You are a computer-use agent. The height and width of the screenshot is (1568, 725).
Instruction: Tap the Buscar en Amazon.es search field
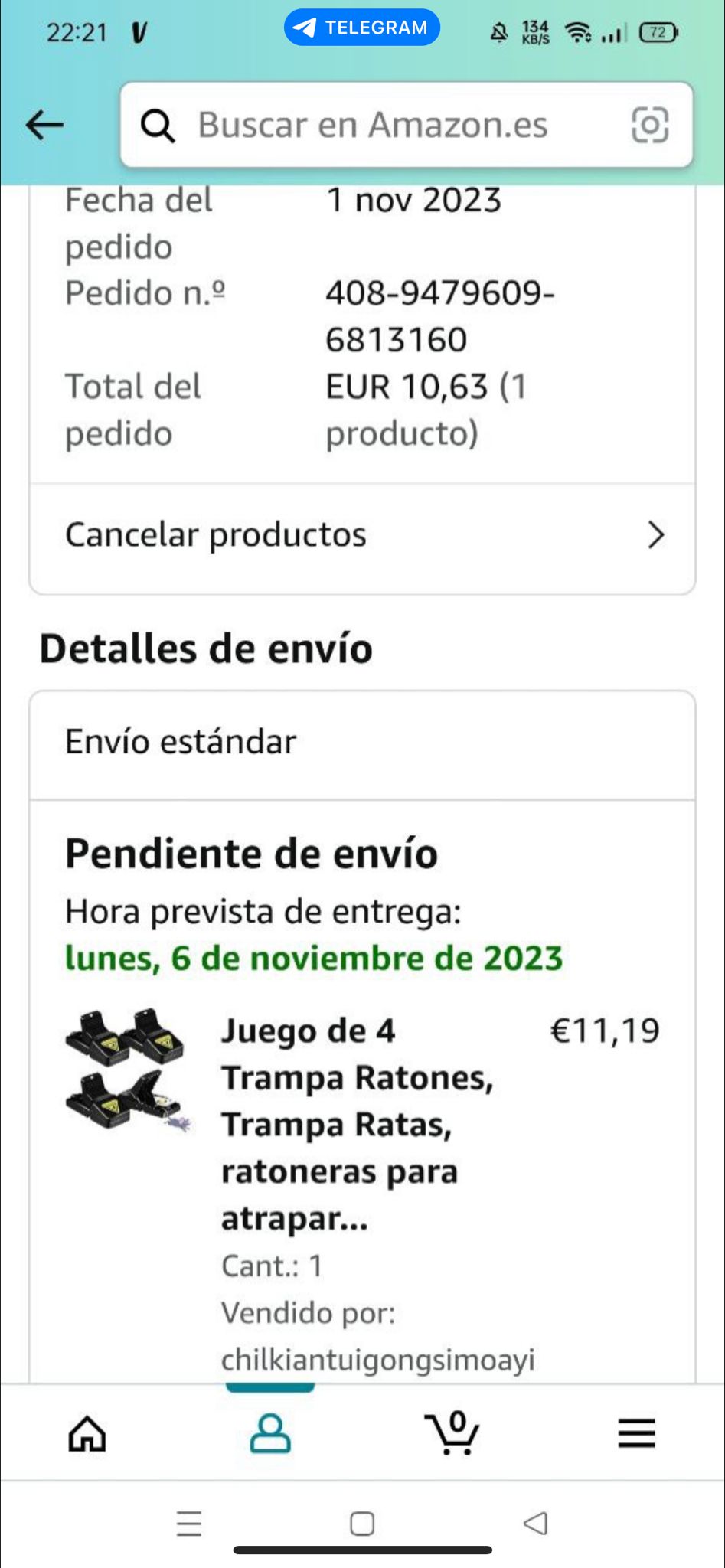coord(373,125)
